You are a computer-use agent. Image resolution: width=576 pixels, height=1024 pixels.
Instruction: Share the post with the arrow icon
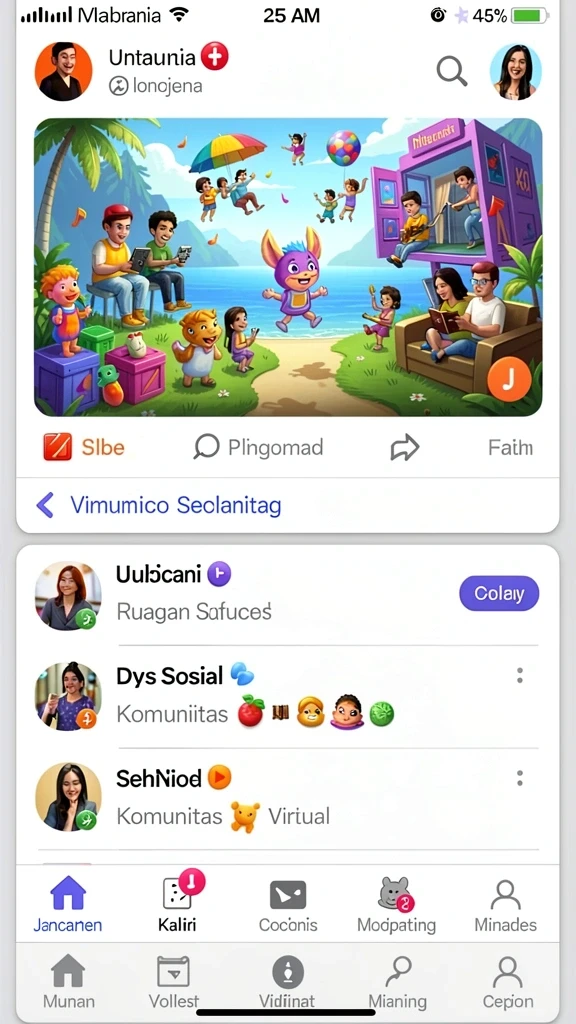[x=405, y=448]
